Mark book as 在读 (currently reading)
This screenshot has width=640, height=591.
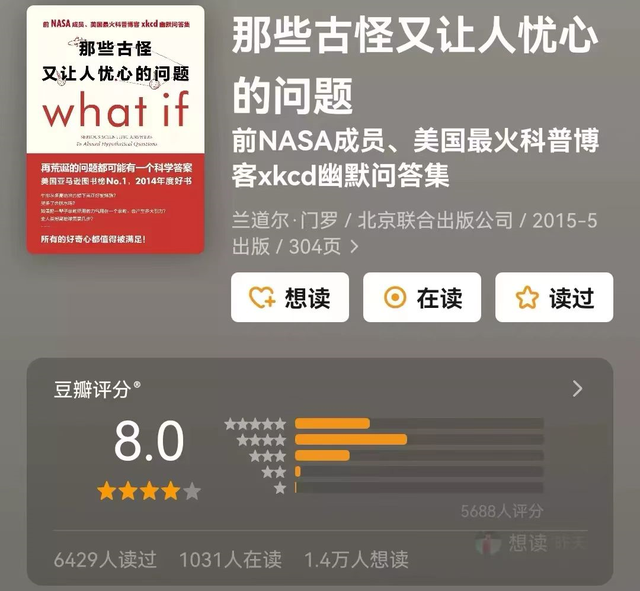point(422,297)
